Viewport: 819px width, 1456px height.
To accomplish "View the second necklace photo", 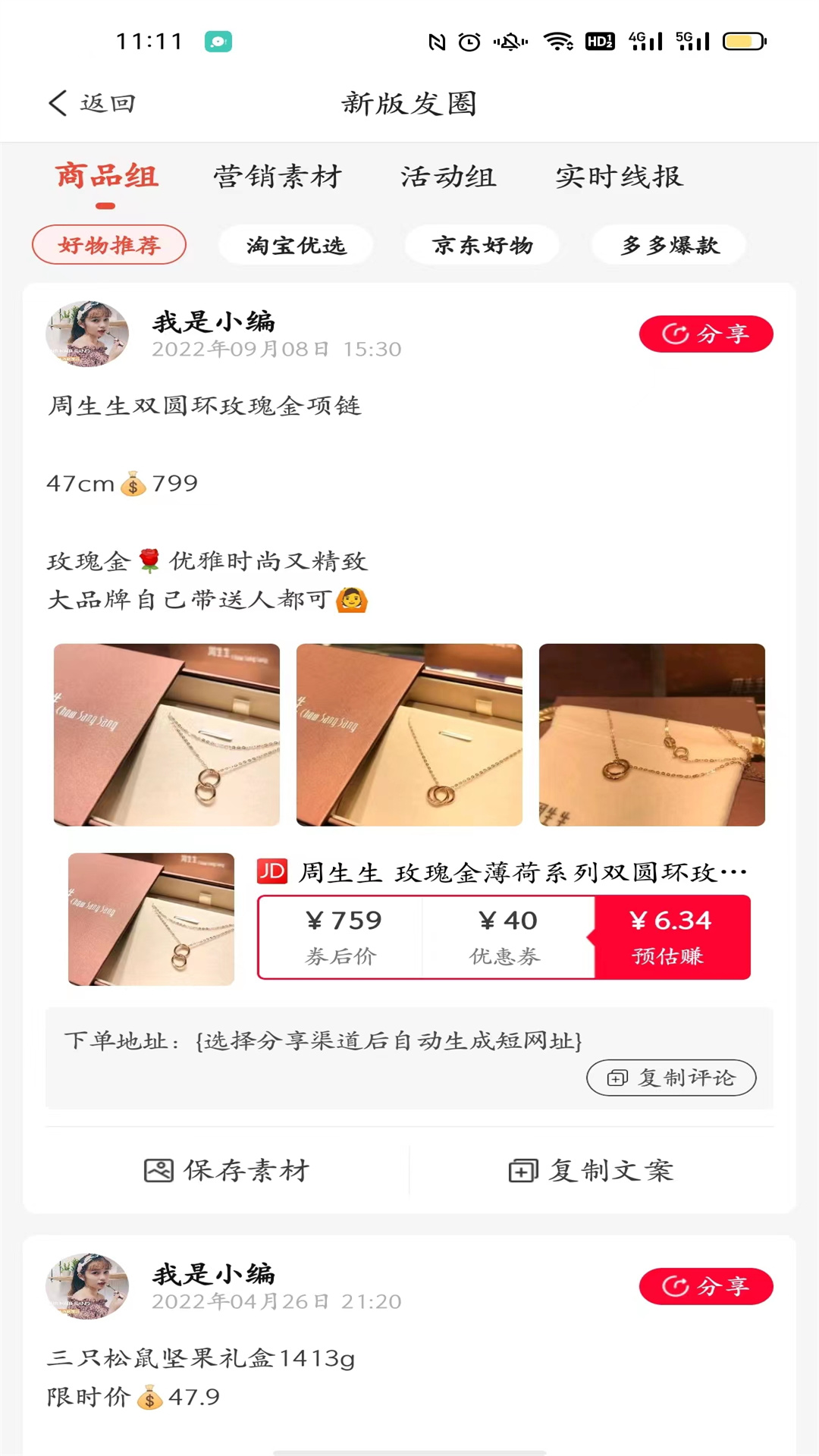I will (409, 735).
